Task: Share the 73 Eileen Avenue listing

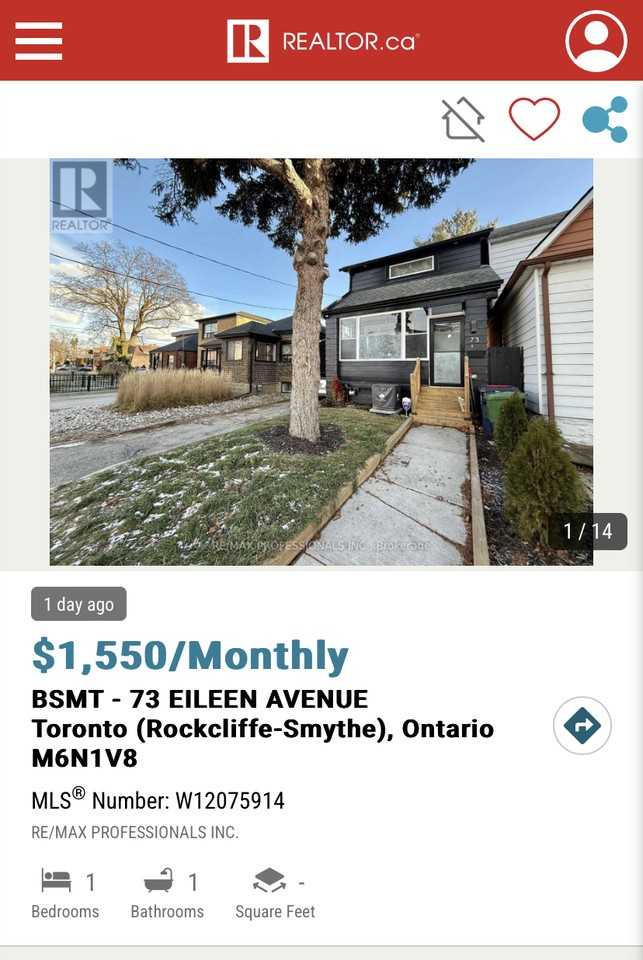Action: coord(605,120)
